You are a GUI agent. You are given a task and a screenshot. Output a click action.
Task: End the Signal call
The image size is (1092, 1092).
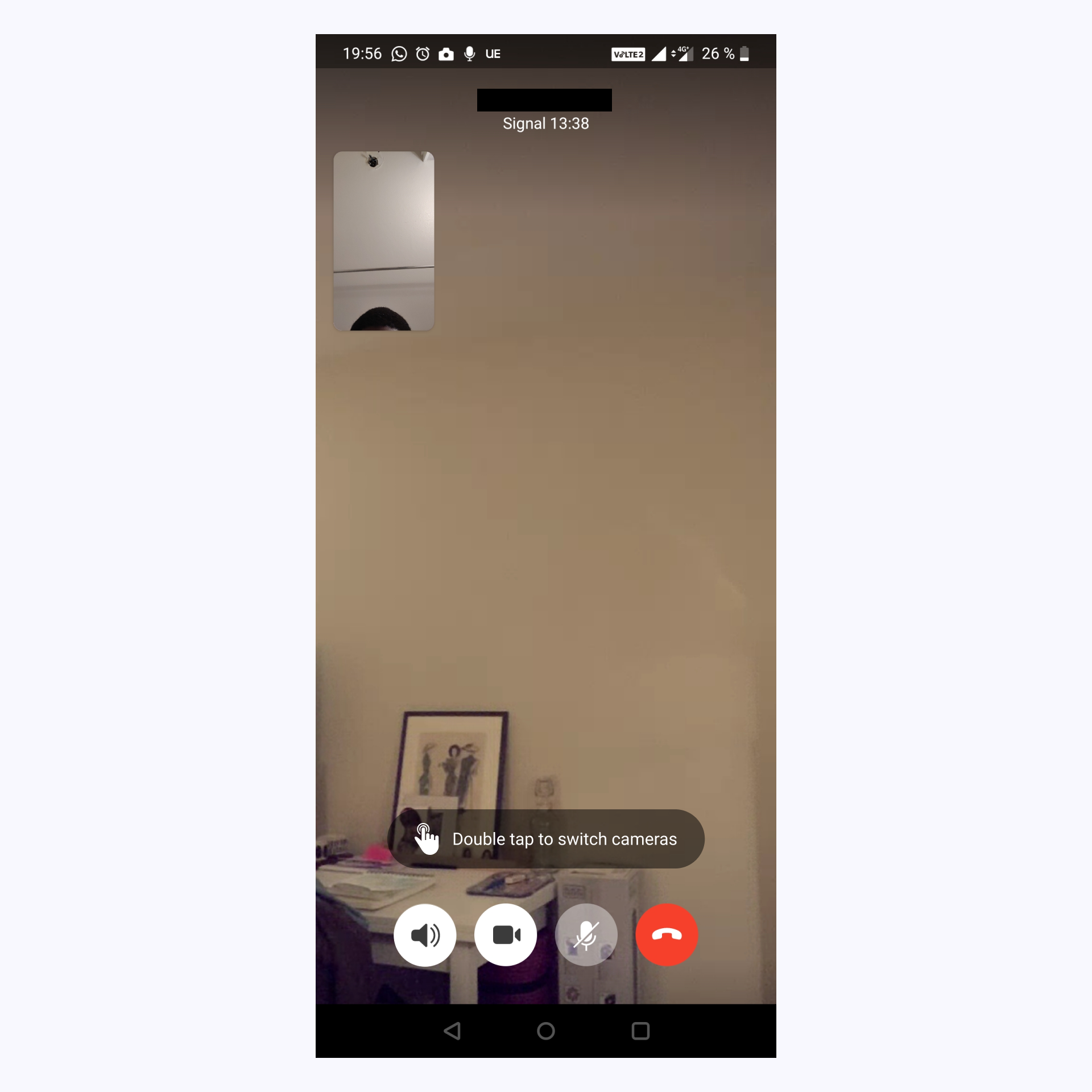tap(667, 934)
